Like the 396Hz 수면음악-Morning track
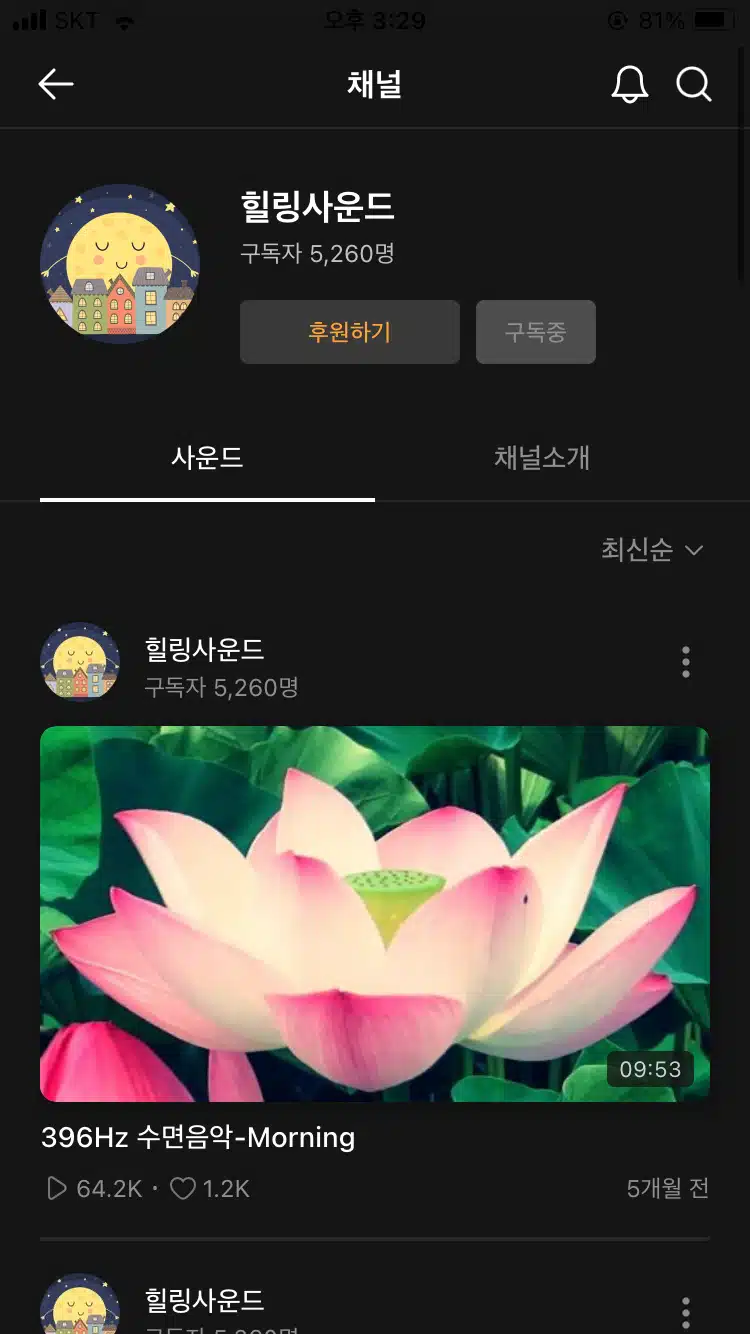 [x=183, y=1188]
